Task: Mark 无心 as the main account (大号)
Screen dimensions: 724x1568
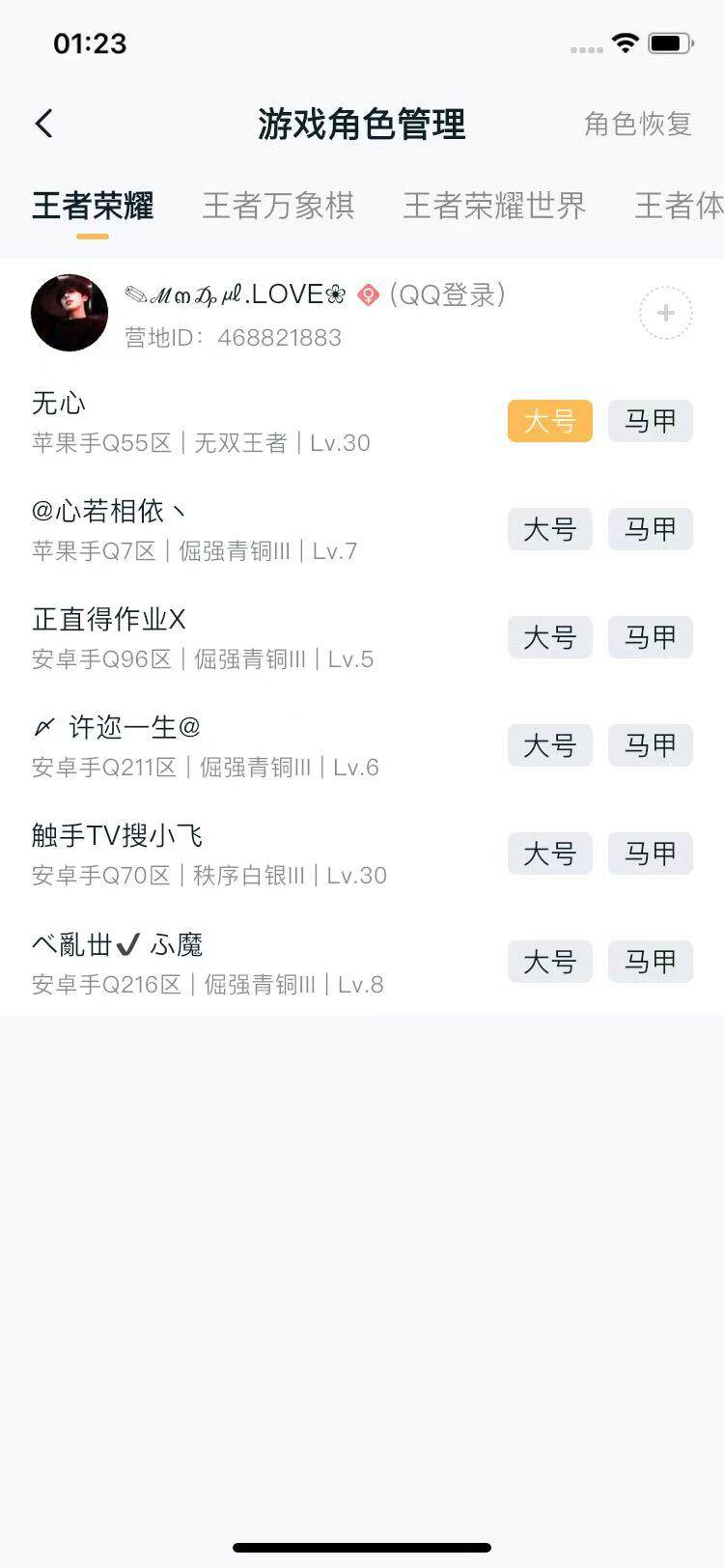Action: (x=549, y=421)
